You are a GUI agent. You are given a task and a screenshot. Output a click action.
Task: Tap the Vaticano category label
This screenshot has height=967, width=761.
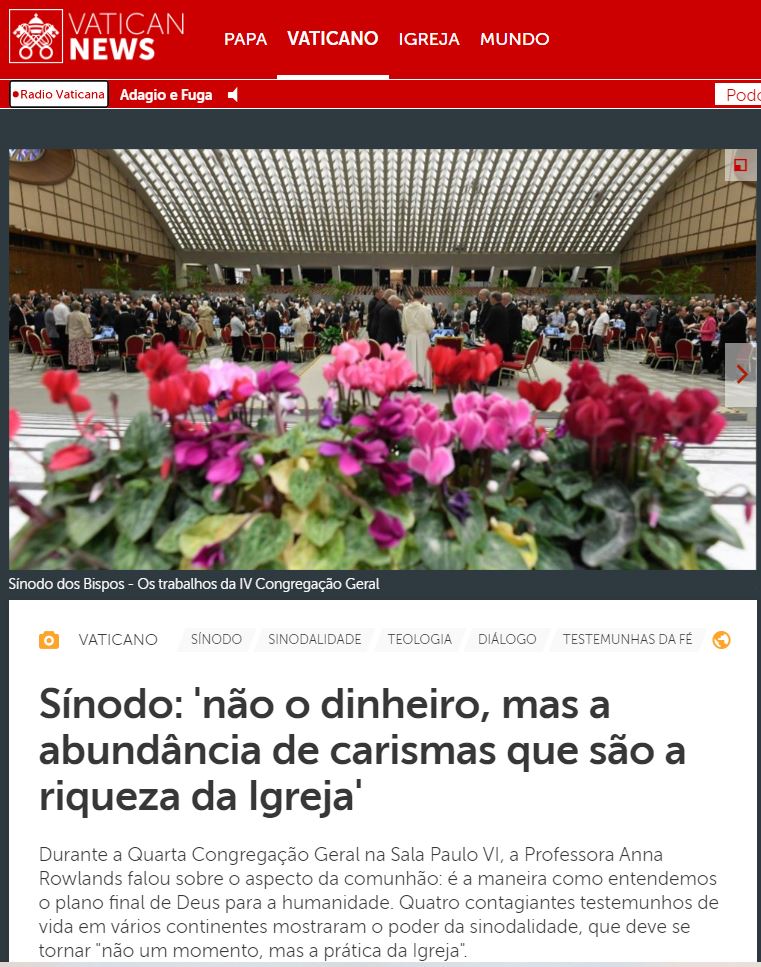(118, 640)
